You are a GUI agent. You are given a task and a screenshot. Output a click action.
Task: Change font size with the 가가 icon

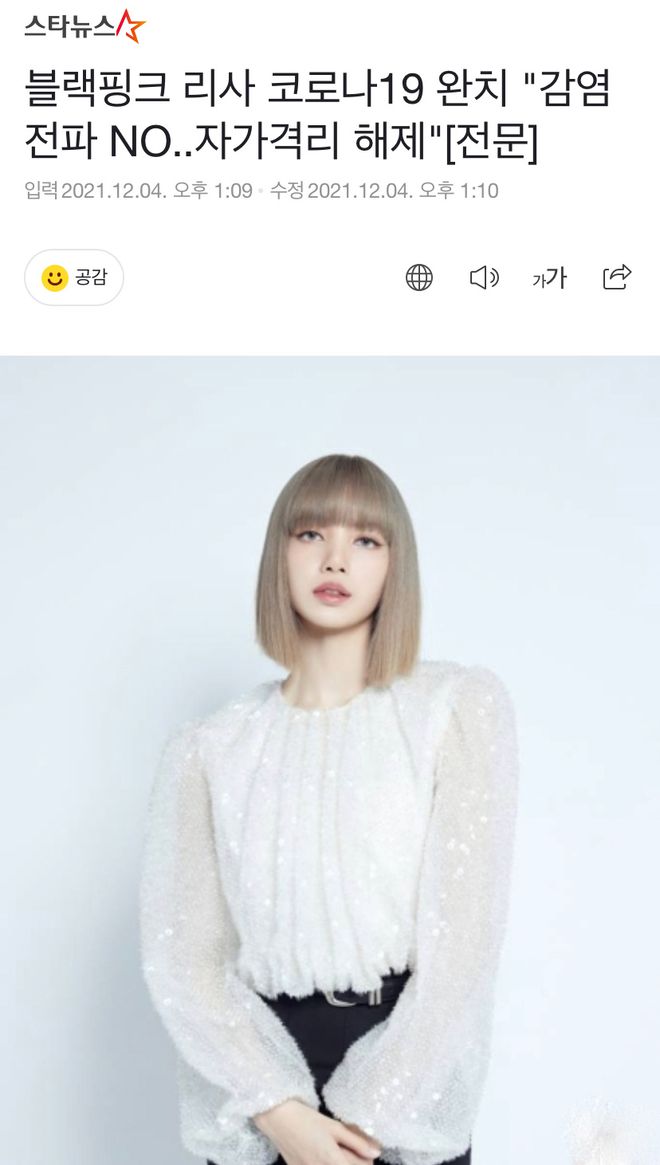pyautogui.click(x=549, y=279)
